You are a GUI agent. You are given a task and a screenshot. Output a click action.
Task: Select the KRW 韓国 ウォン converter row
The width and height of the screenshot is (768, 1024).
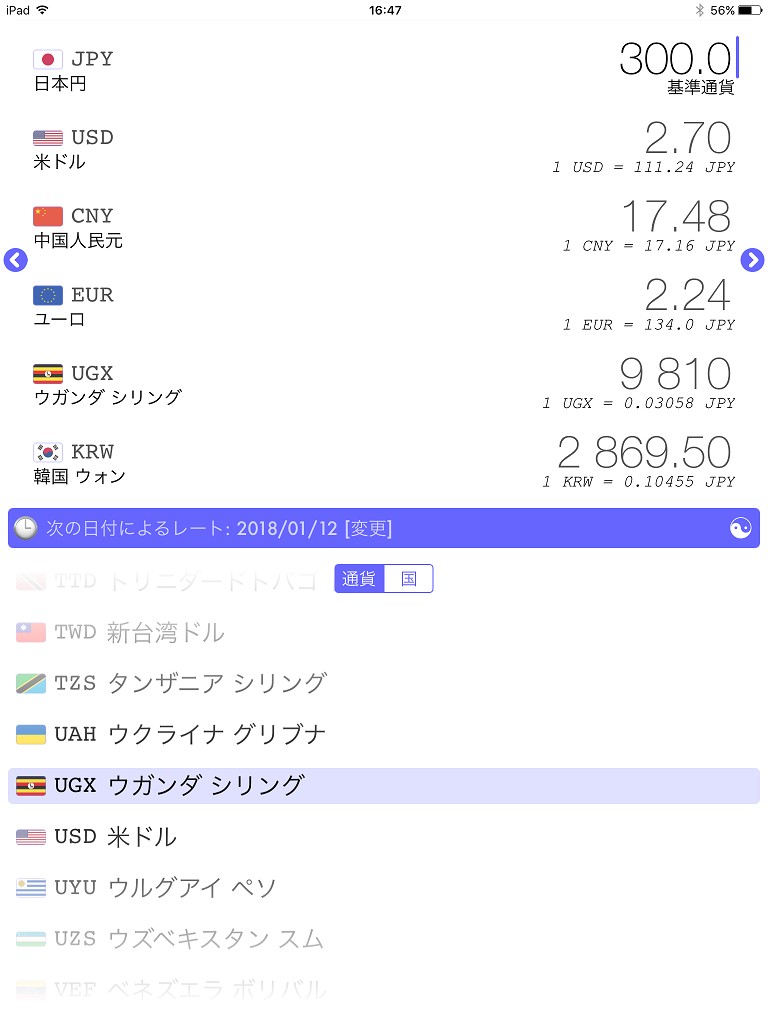384,463
